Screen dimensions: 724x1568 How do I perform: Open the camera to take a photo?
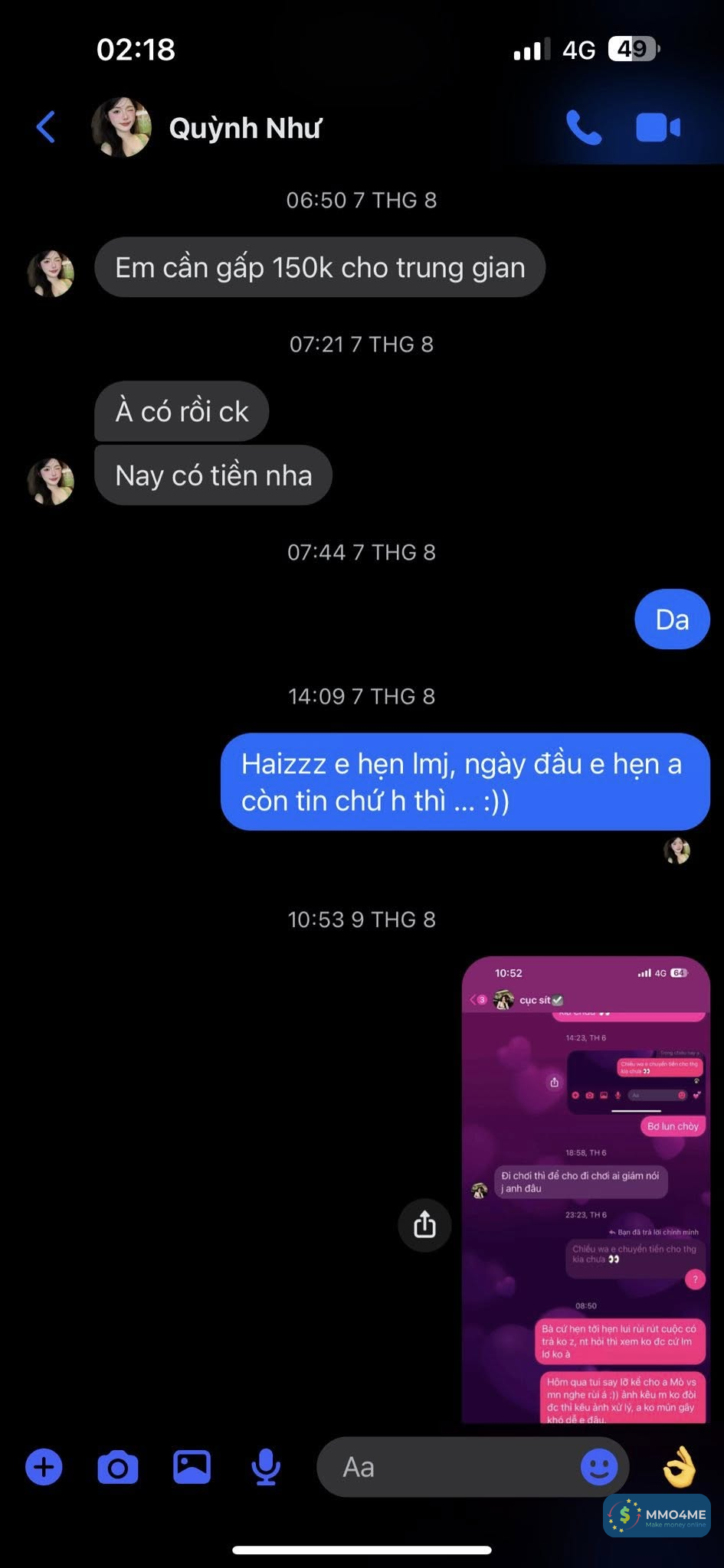(117, 1467)
